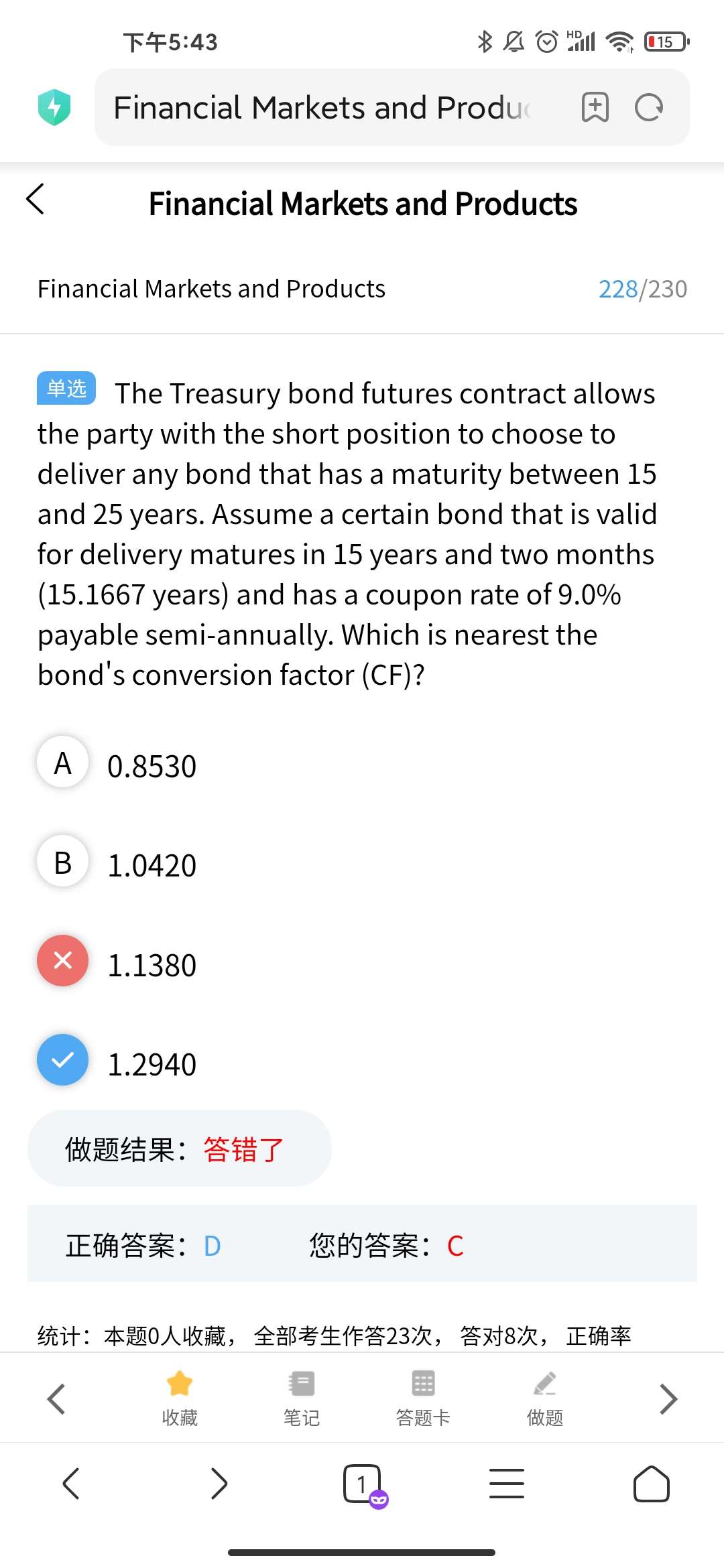Navigate browser back
The image size is (724, 1568).
tap(71, 1484)
